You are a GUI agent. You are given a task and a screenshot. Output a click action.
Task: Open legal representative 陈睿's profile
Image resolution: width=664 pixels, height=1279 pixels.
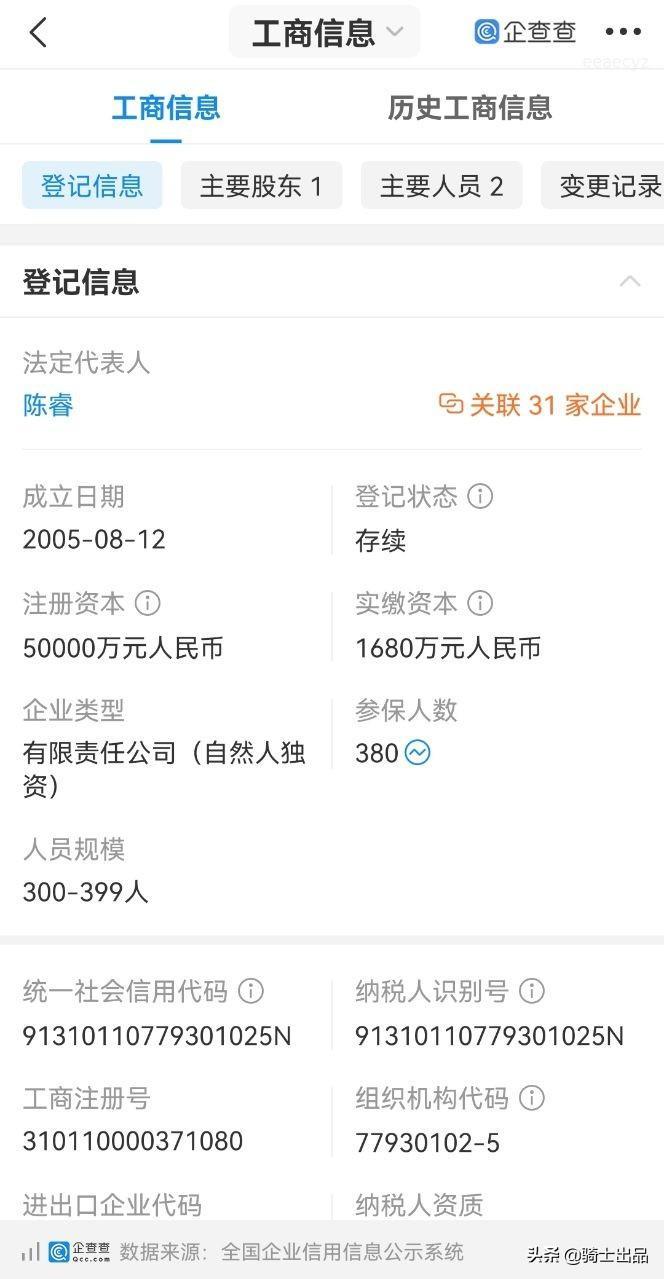coord(48,405)
